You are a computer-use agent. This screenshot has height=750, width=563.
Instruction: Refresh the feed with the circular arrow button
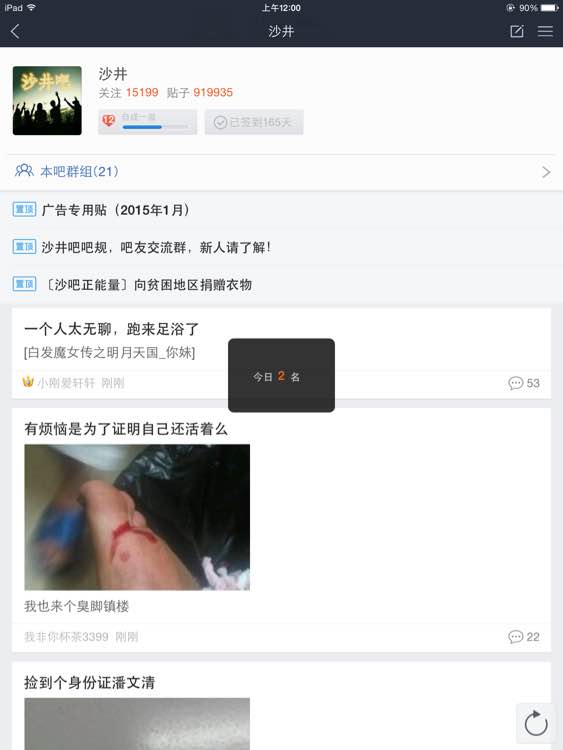pyautogui.click(x=536, y=723)
